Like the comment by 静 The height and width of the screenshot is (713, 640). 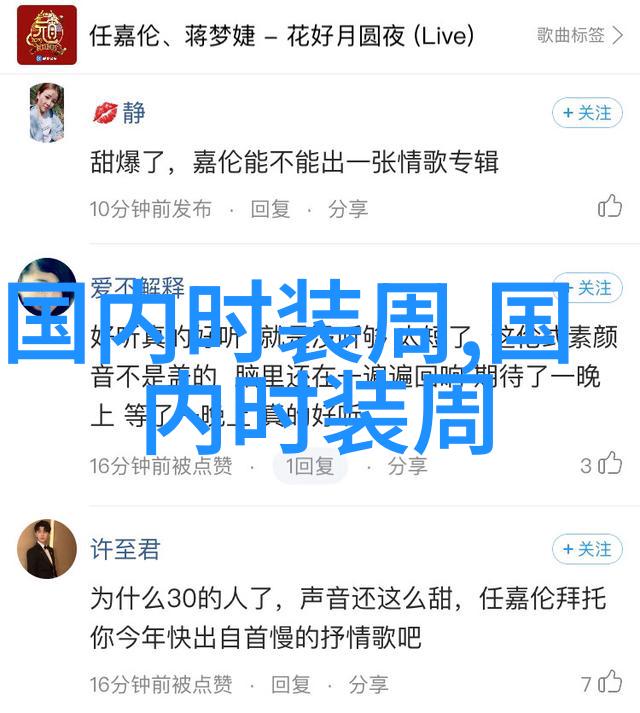609,207
